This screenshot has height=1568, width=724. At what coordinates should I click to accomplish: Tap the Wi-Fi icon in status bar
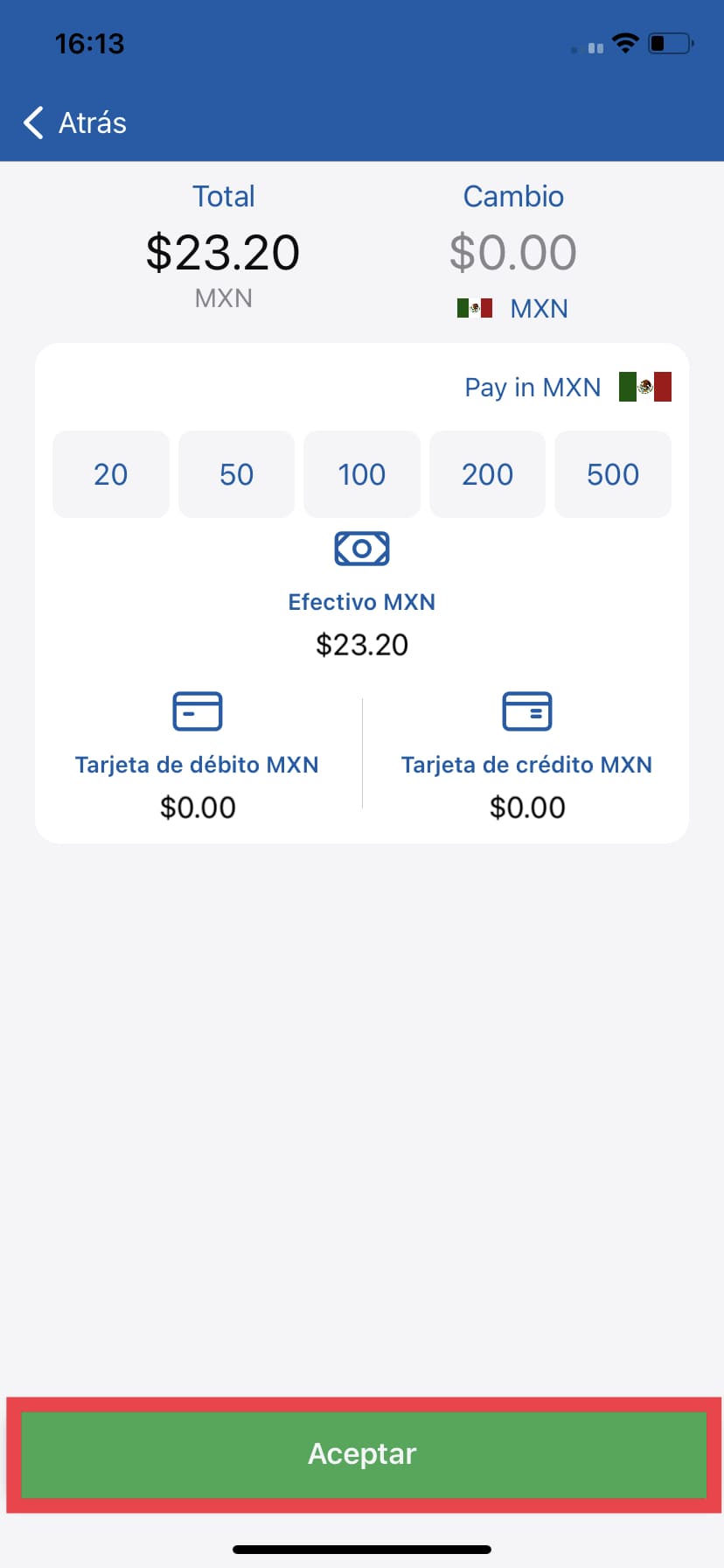626,43
